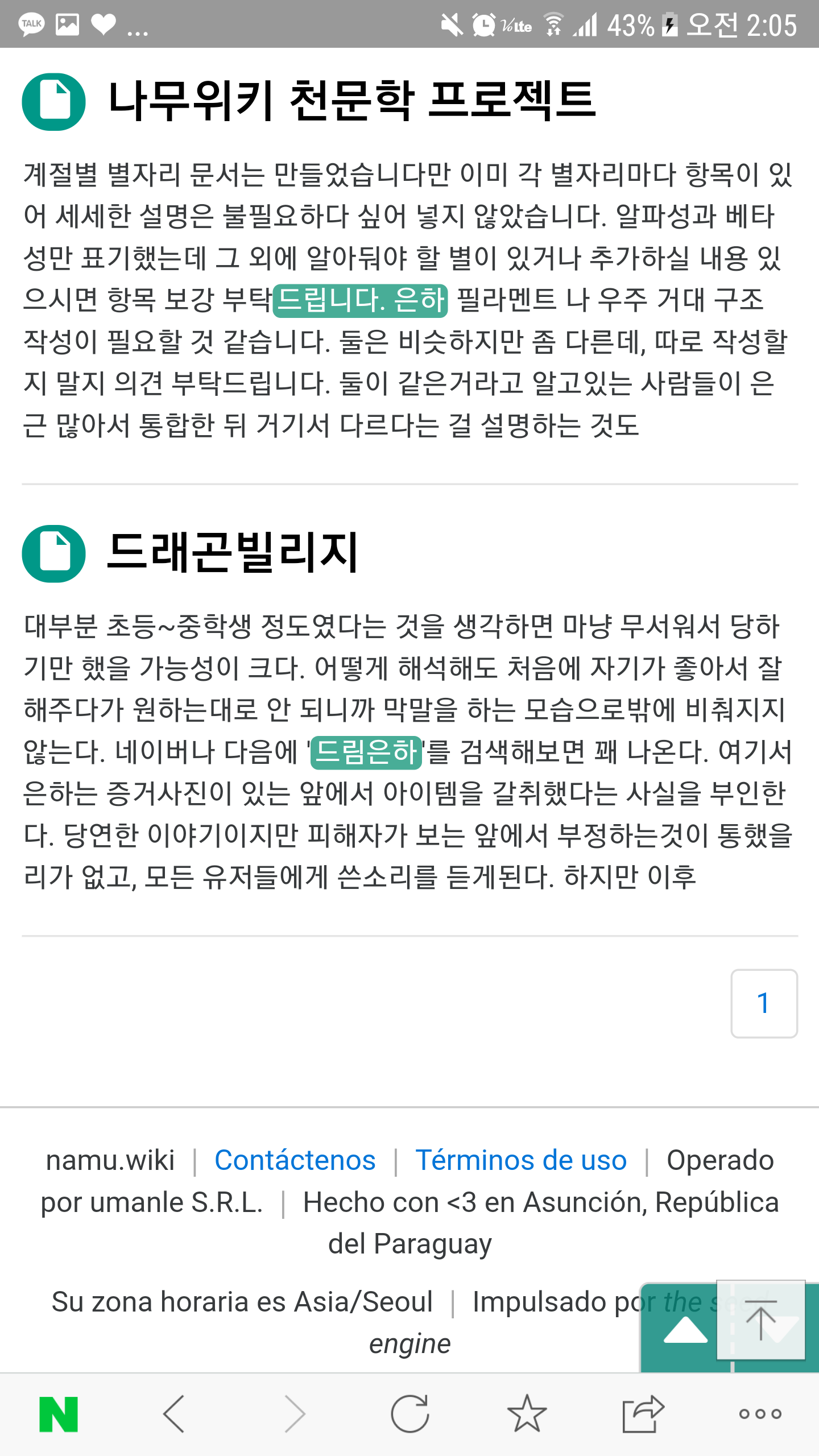The width and height of the screenshot is (819, 1456).
Task: Select page 1 of the results
Action: (x=763, y=1003)
